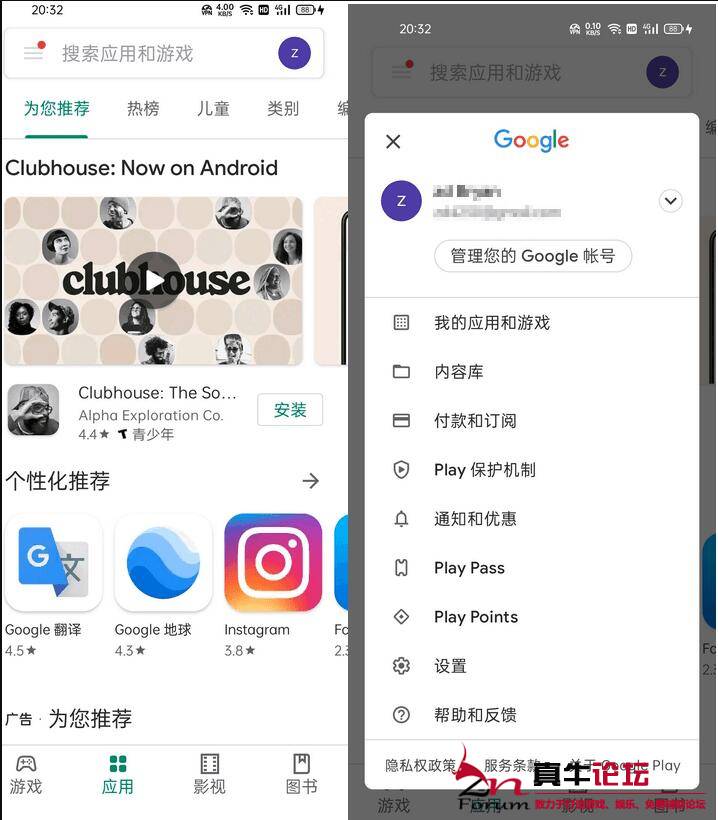
Task: Go to 付款和订阅
Action: (474, 421)
